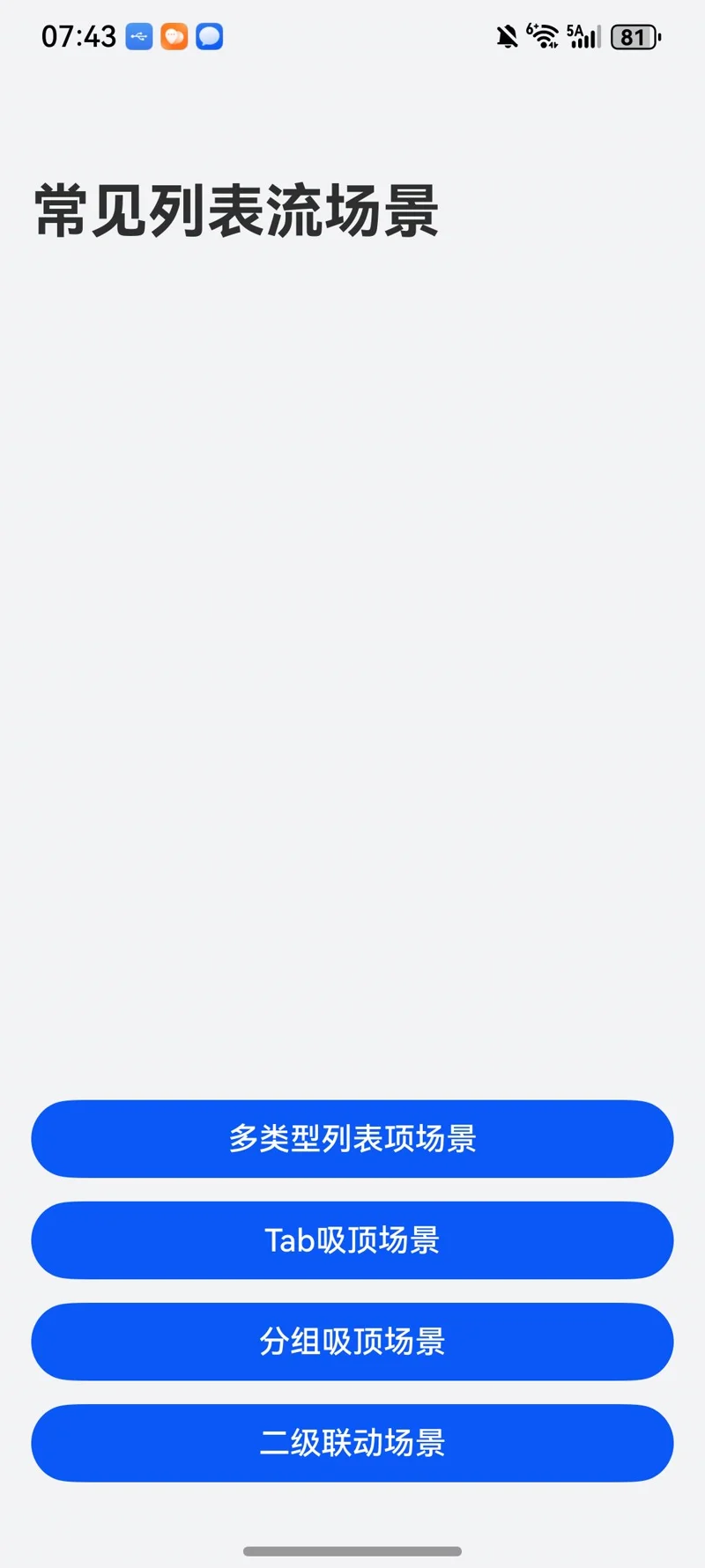Tap the 分组吸顶场景 button
Screen dimensions: 705x1568
click(x=352, y=1341)
